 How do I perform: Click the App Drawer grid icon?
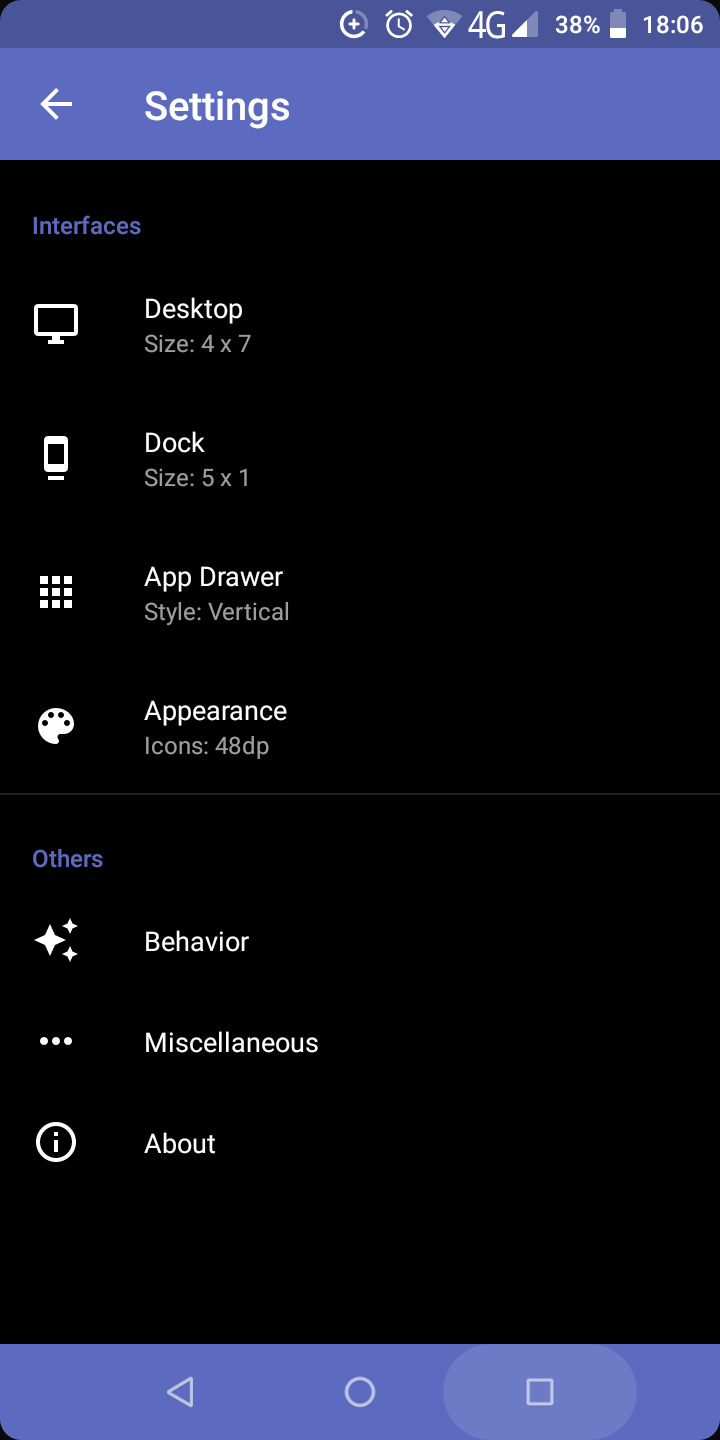57,591
